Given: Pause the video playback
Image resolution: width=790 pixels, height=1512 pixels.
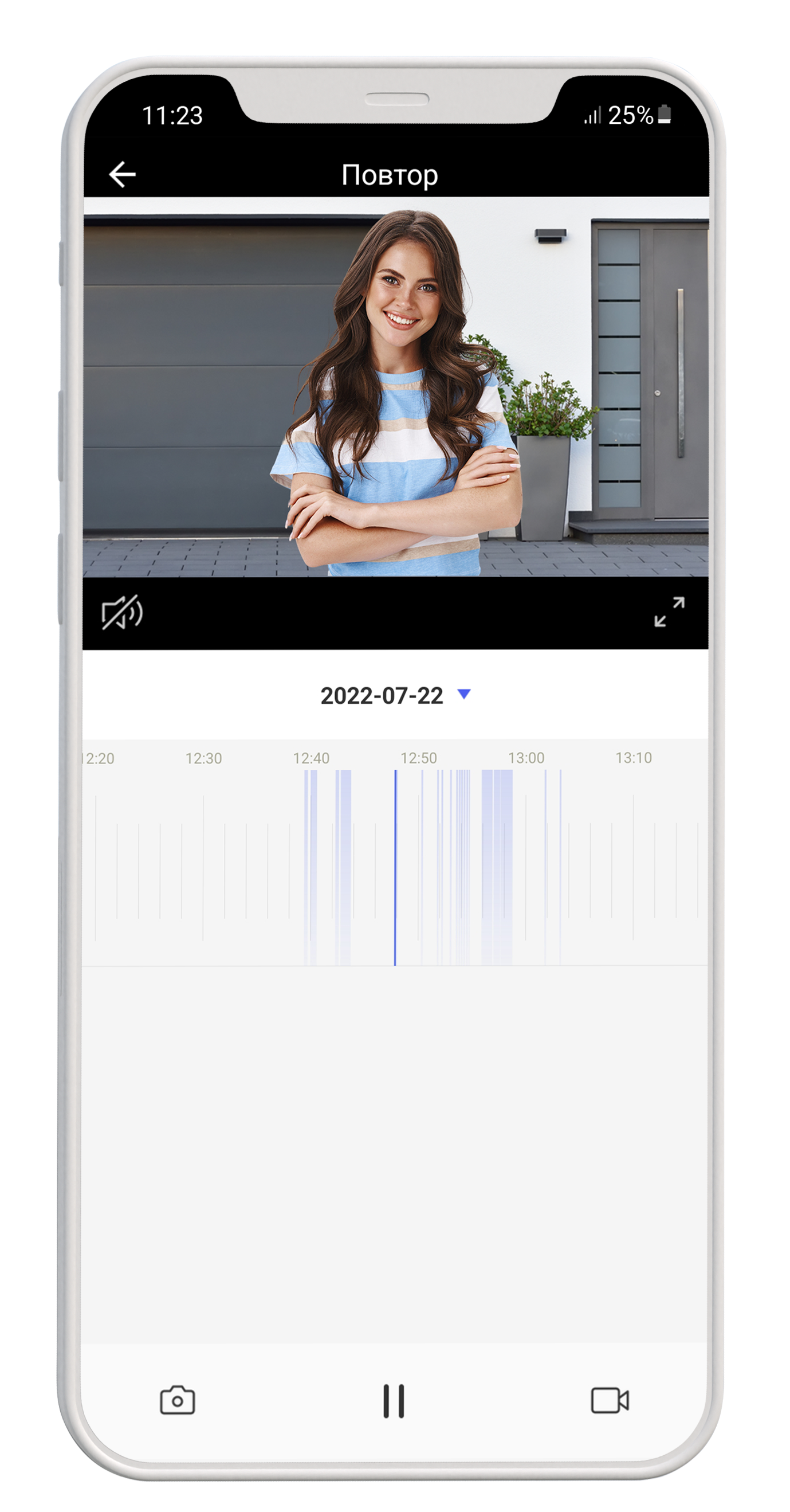Looking at the screenshot, I should click(394, 1401).
